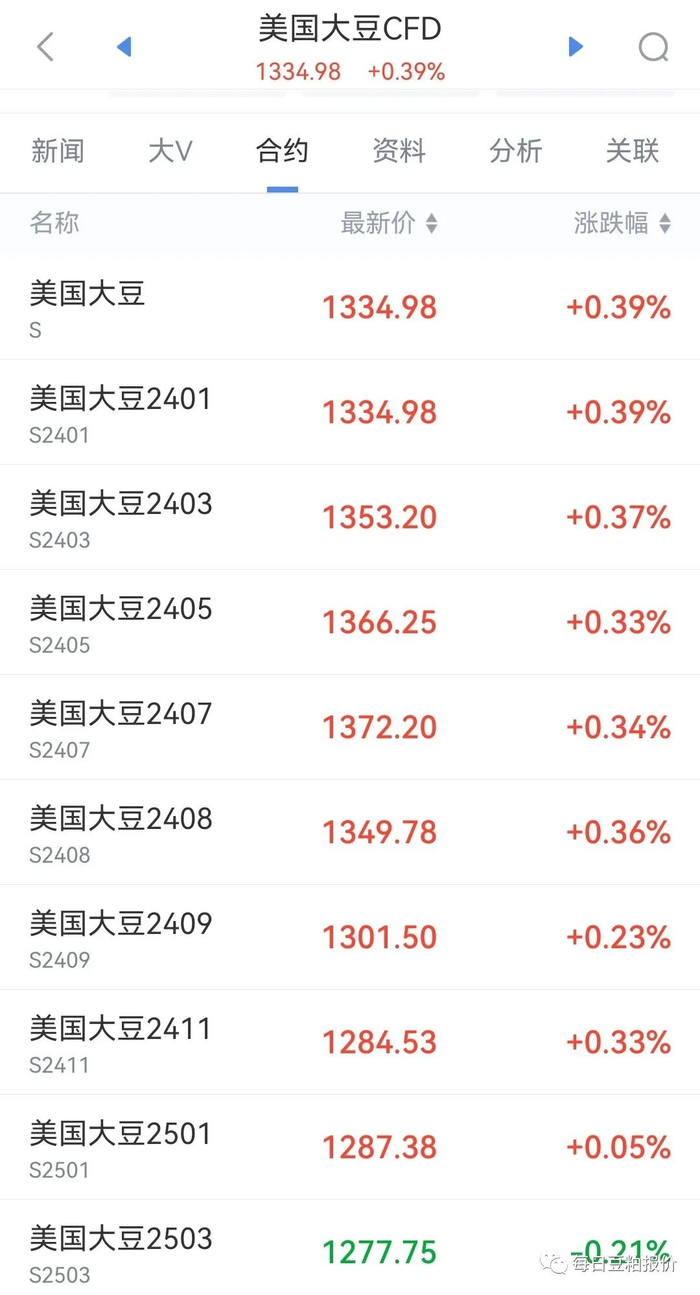
Task: Switch to the 分析 tab
Action: [x=516, y=151]
